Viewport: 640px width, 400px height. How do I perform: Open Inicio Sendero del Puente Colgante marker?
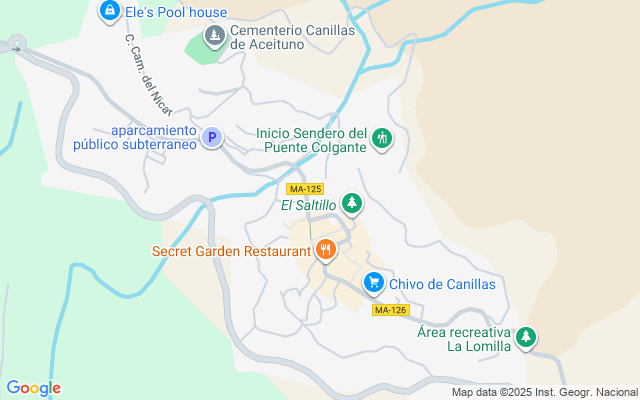tap(381, 138)
